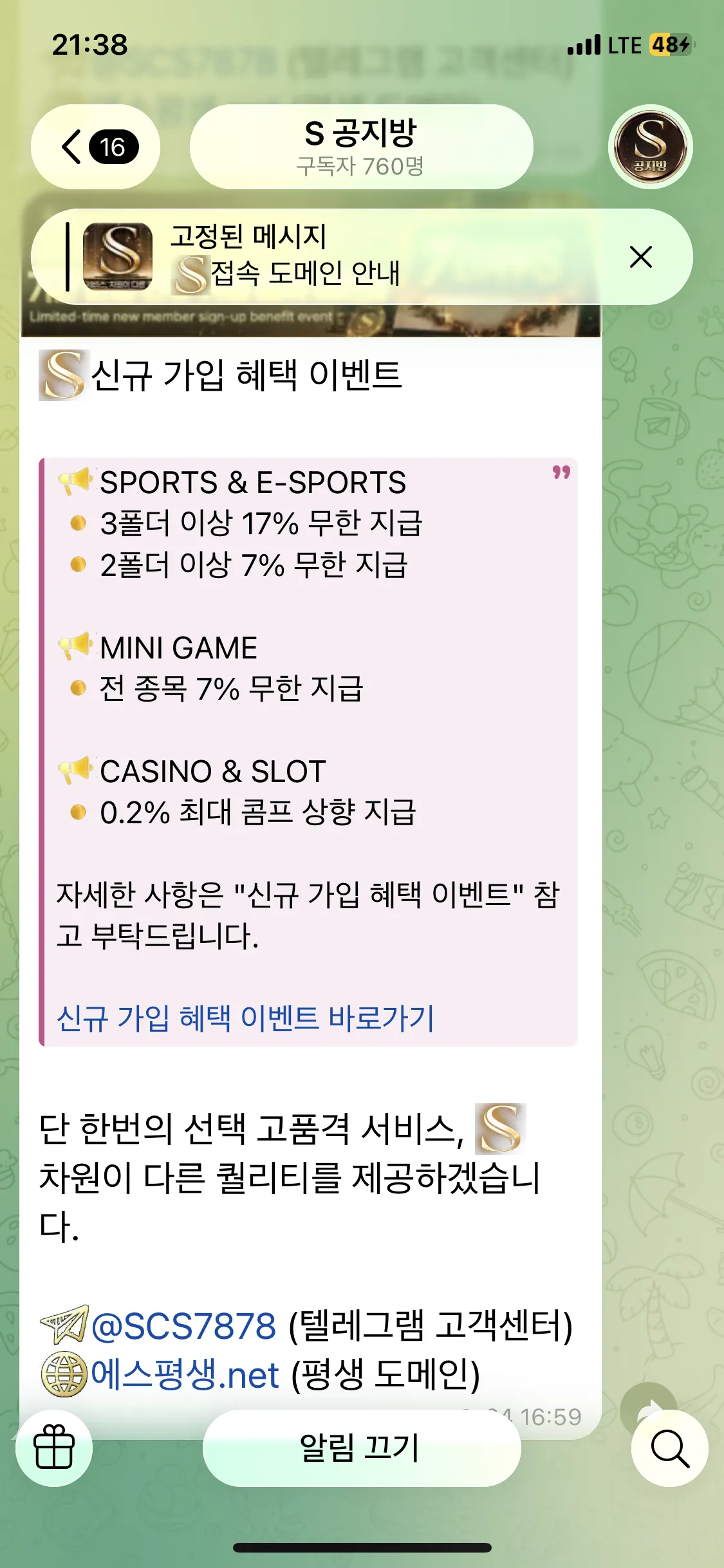Open the 신규 가입 혜택 이벤트 바로가기 link
Screen dimensions: 724x1568
tap(245, 1018)
